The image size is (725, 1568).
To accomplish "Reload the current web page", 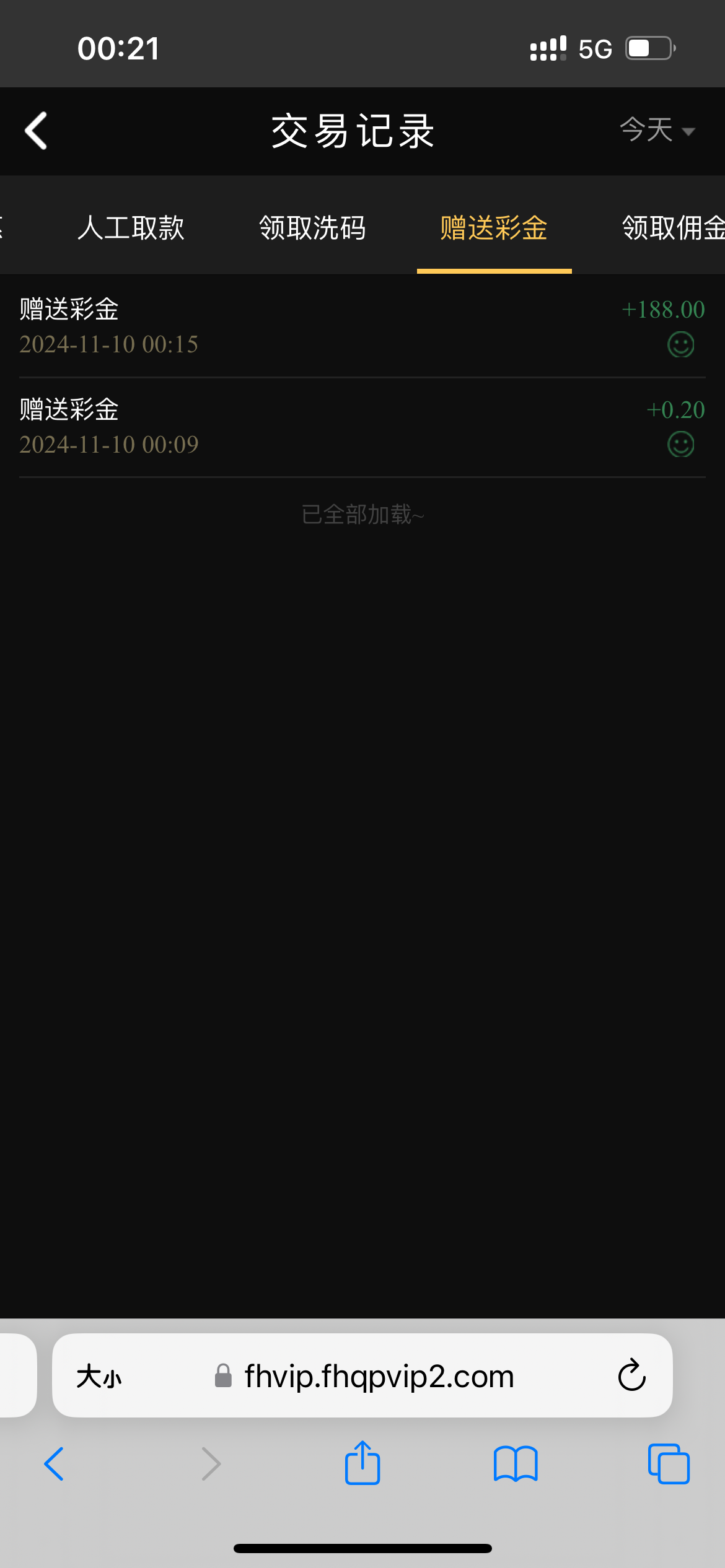I will click(x=631, y=1375).
